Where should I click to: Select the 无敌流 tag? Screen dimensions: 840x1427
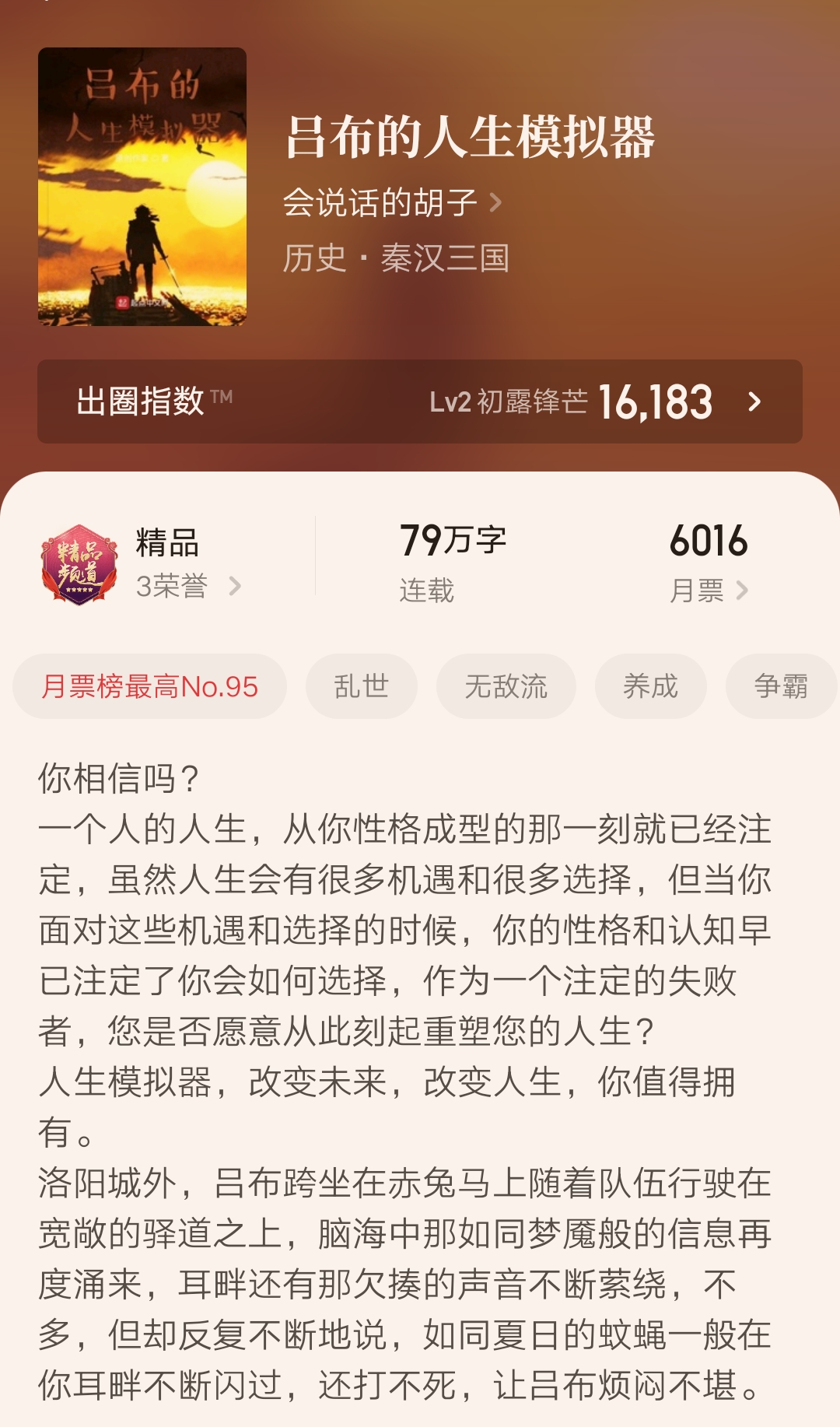coord(506,685)
